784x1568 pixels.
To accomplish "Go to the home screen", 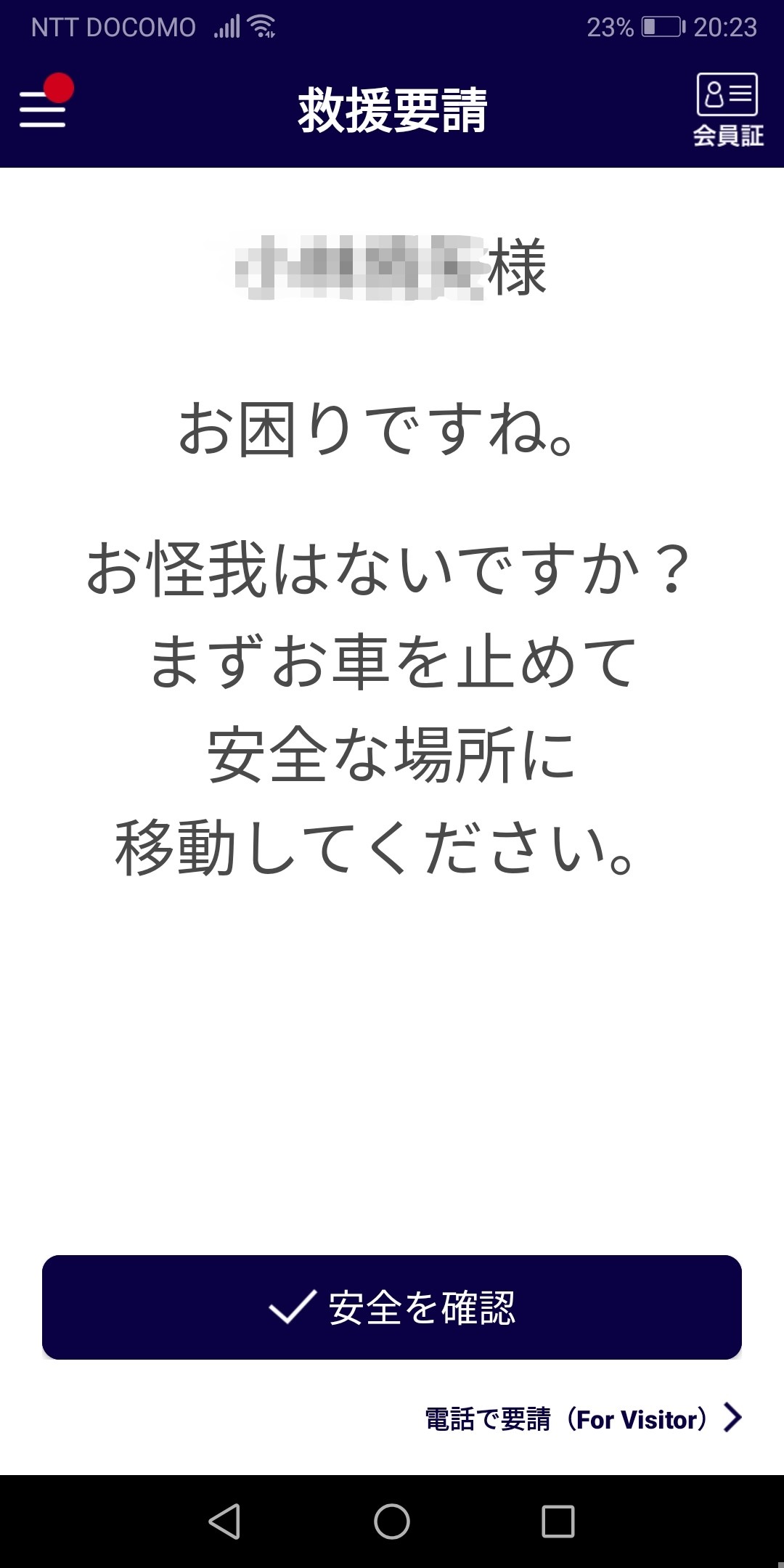I will pos(392,1521).
